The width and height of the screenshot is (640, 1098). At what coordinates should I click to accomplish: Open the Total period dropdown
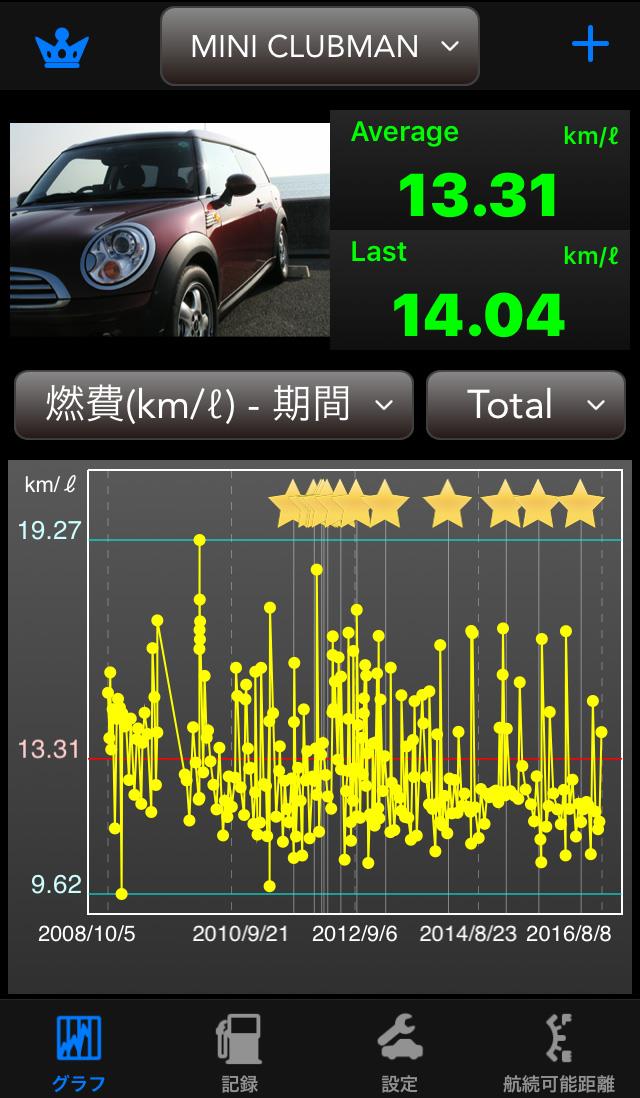(x=525, y=405)
